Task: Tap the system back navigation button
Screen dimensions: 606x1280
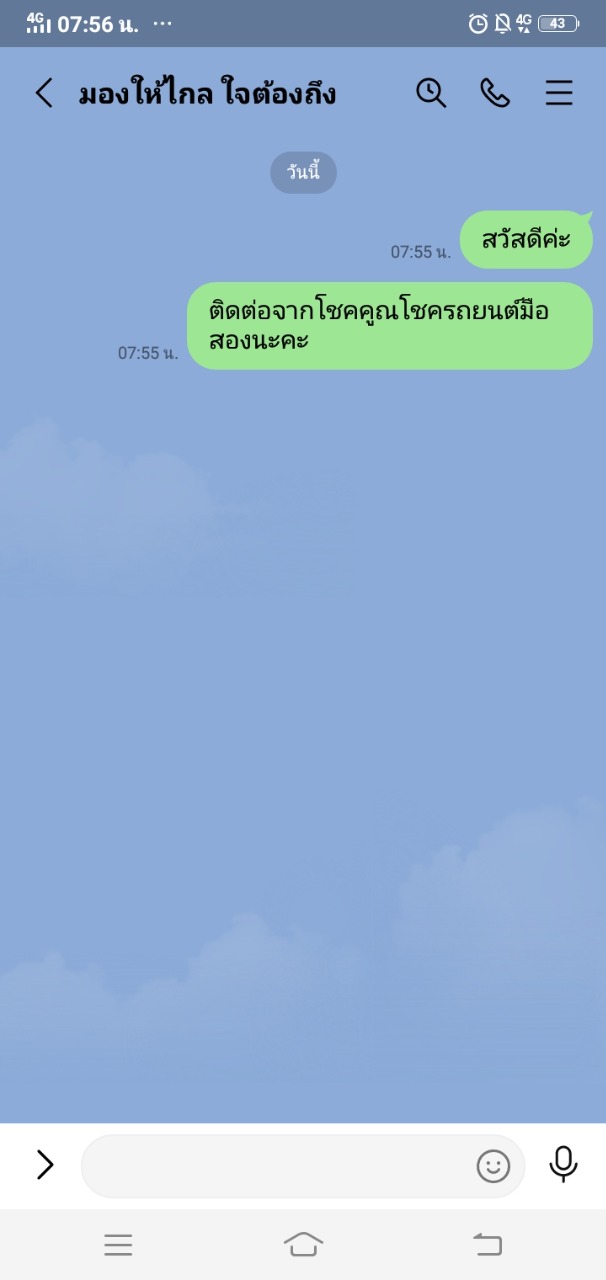Action: [488, 1244]
